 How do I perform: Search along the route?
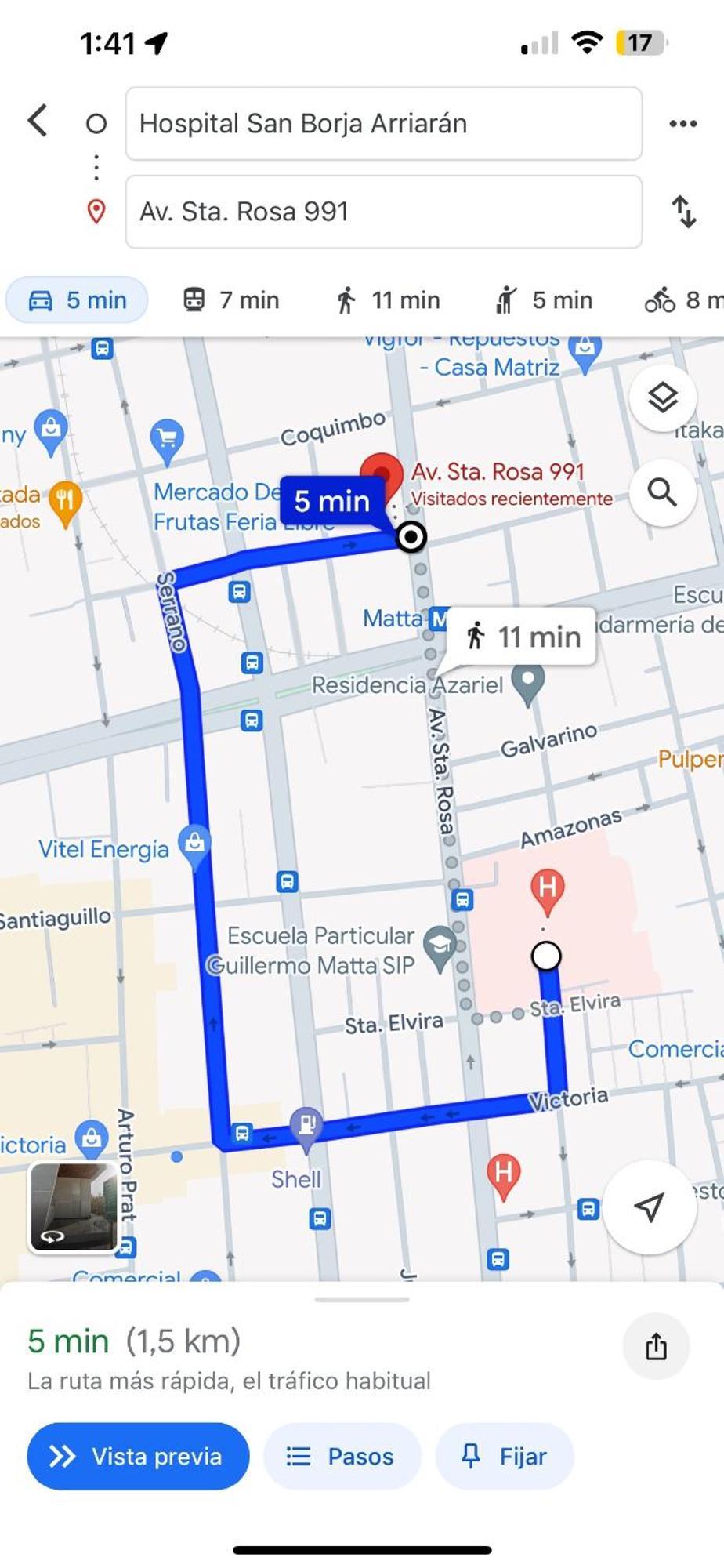[x=662, y=493]
